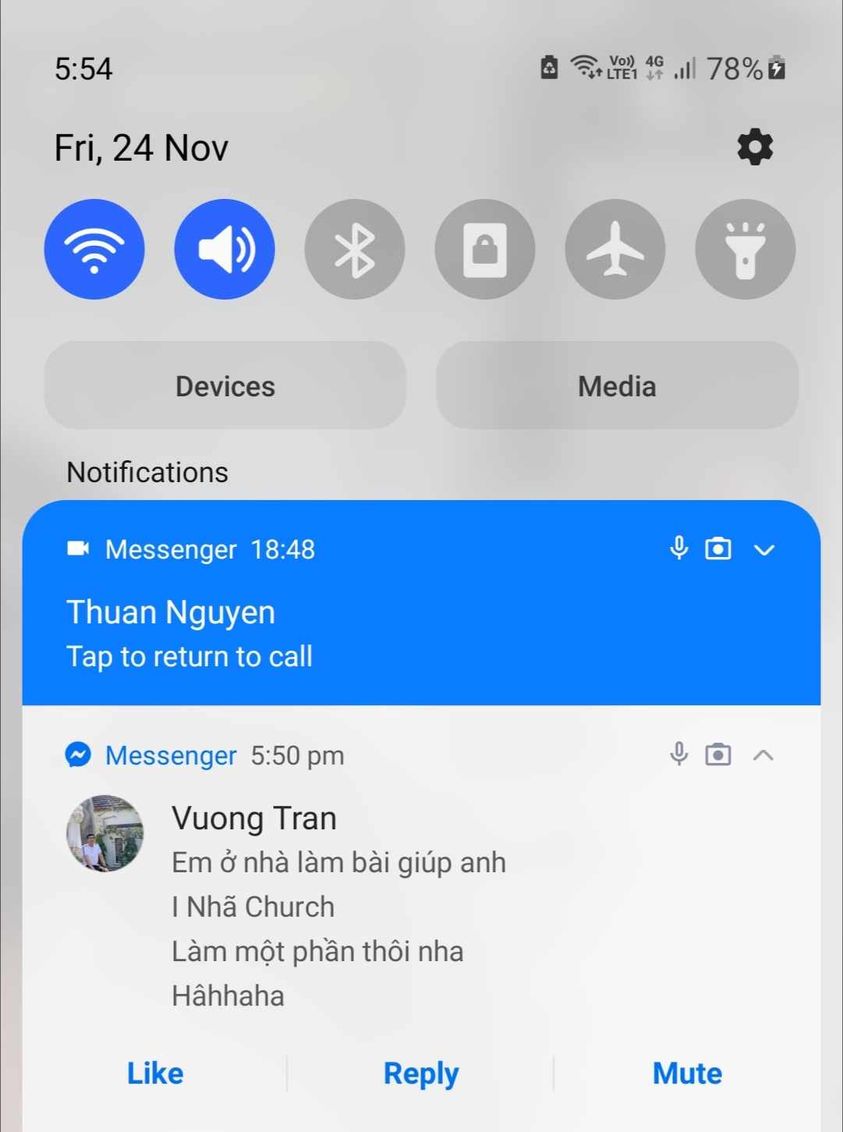The width and height of the screenshot is (843, 1132).
Task: Open settings via the gear icon
Action: (x=755, y=148)
